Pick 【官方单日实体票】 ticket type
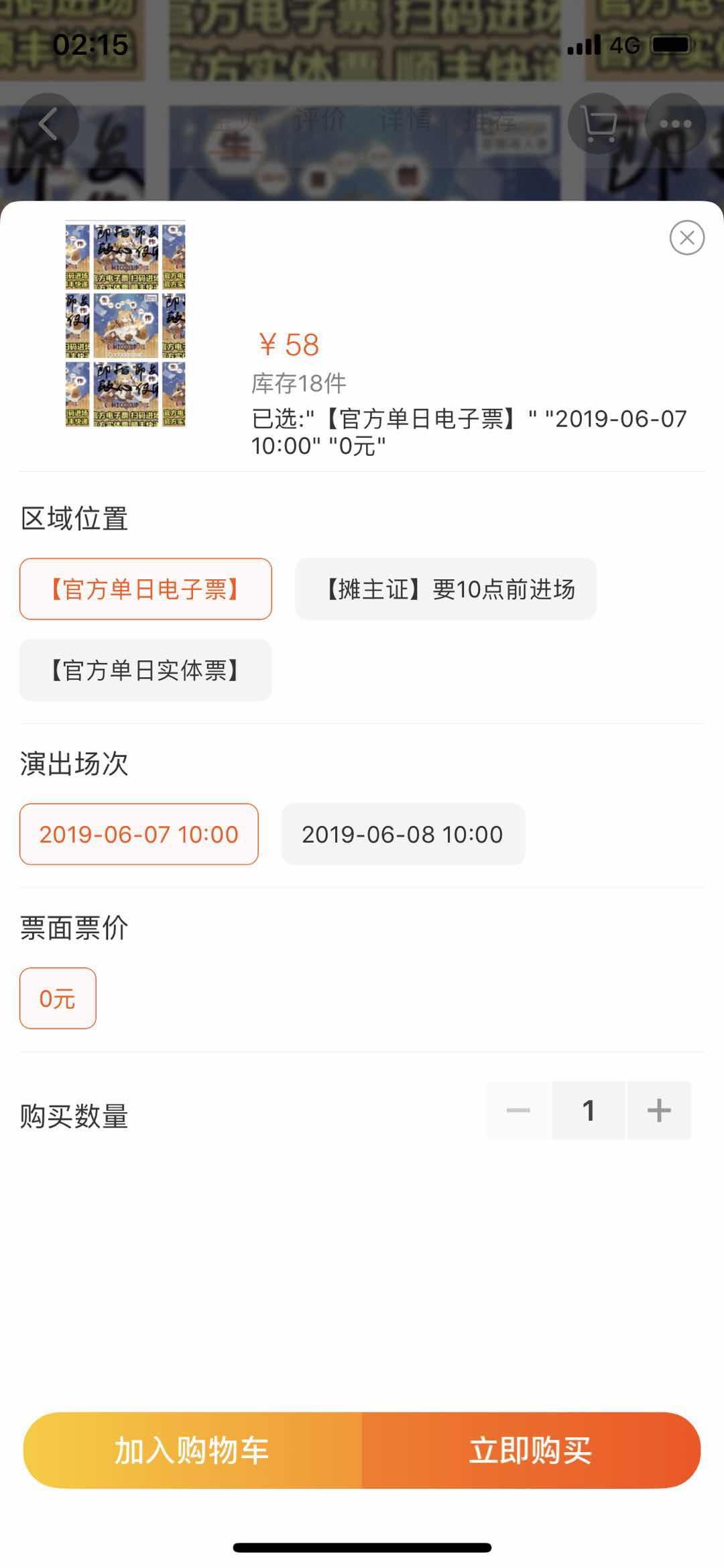 click(x=145, y=670)
